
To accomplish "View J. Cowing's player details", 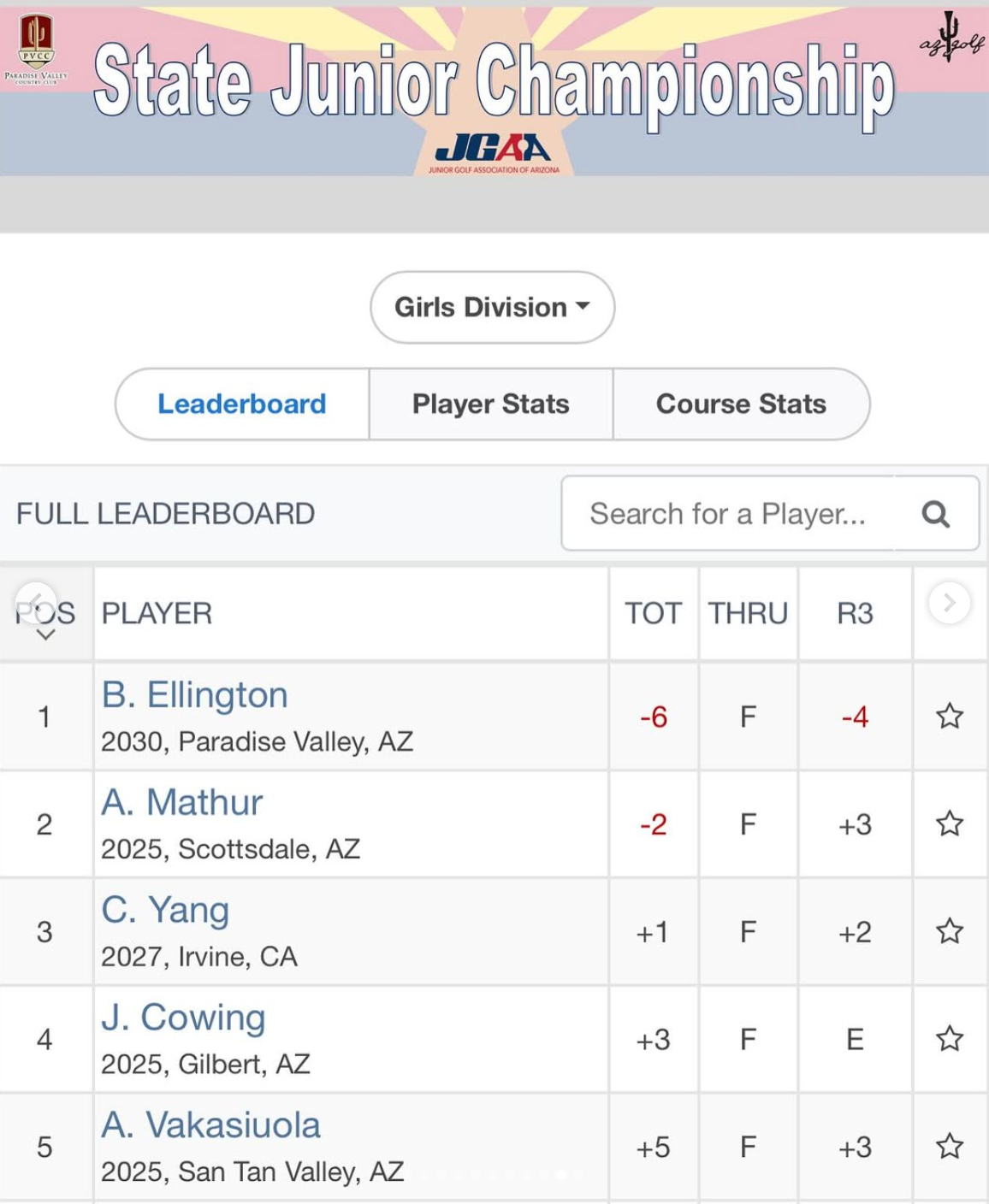I will point(183,1018).
